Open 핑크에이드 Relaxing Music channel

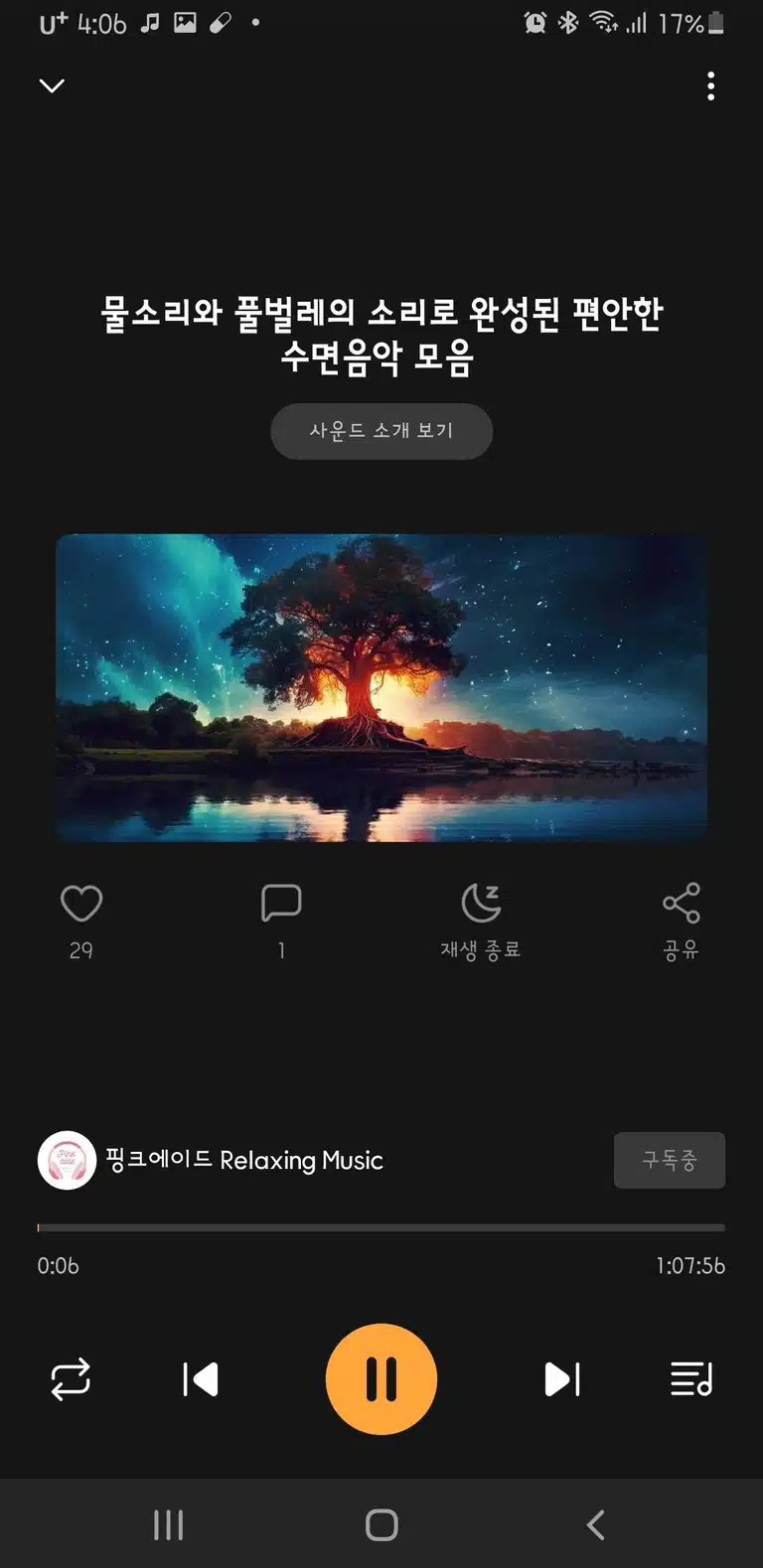click(x=211, y=1160)
